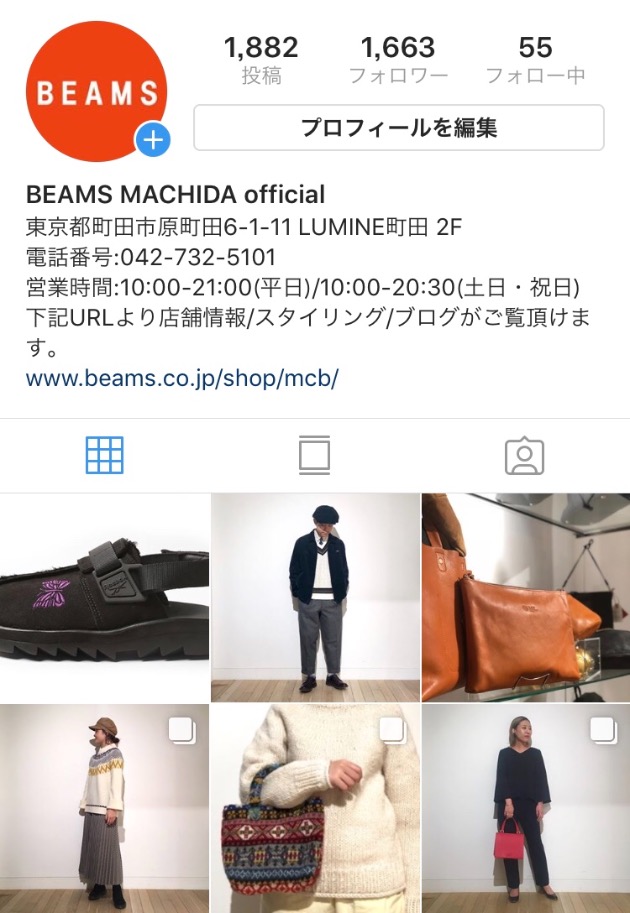The image size is (630, 913).
Task: Open the black sandal post
Action: pyautogui.click(x=104, y=597)
